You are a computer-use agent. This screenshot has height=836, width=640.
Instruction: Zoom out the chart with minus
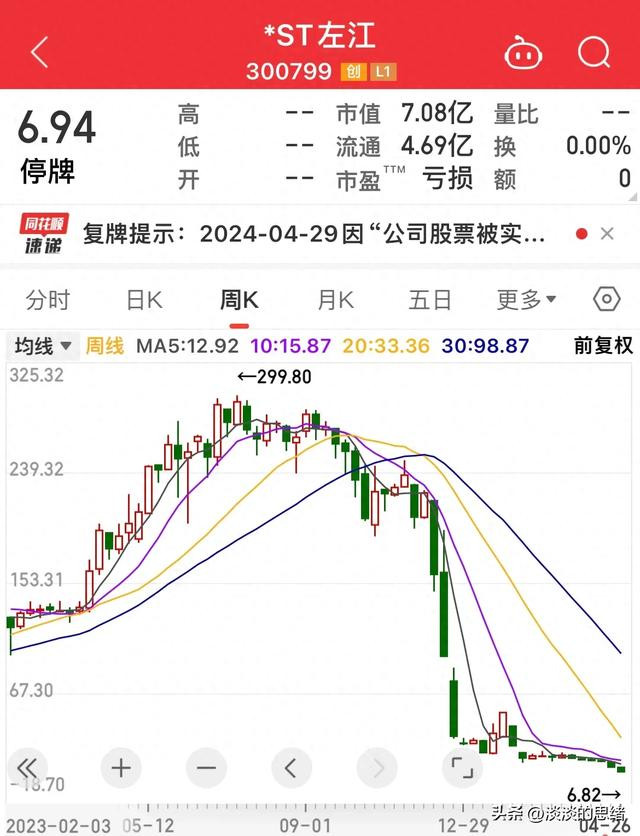(x=206, y=768)
